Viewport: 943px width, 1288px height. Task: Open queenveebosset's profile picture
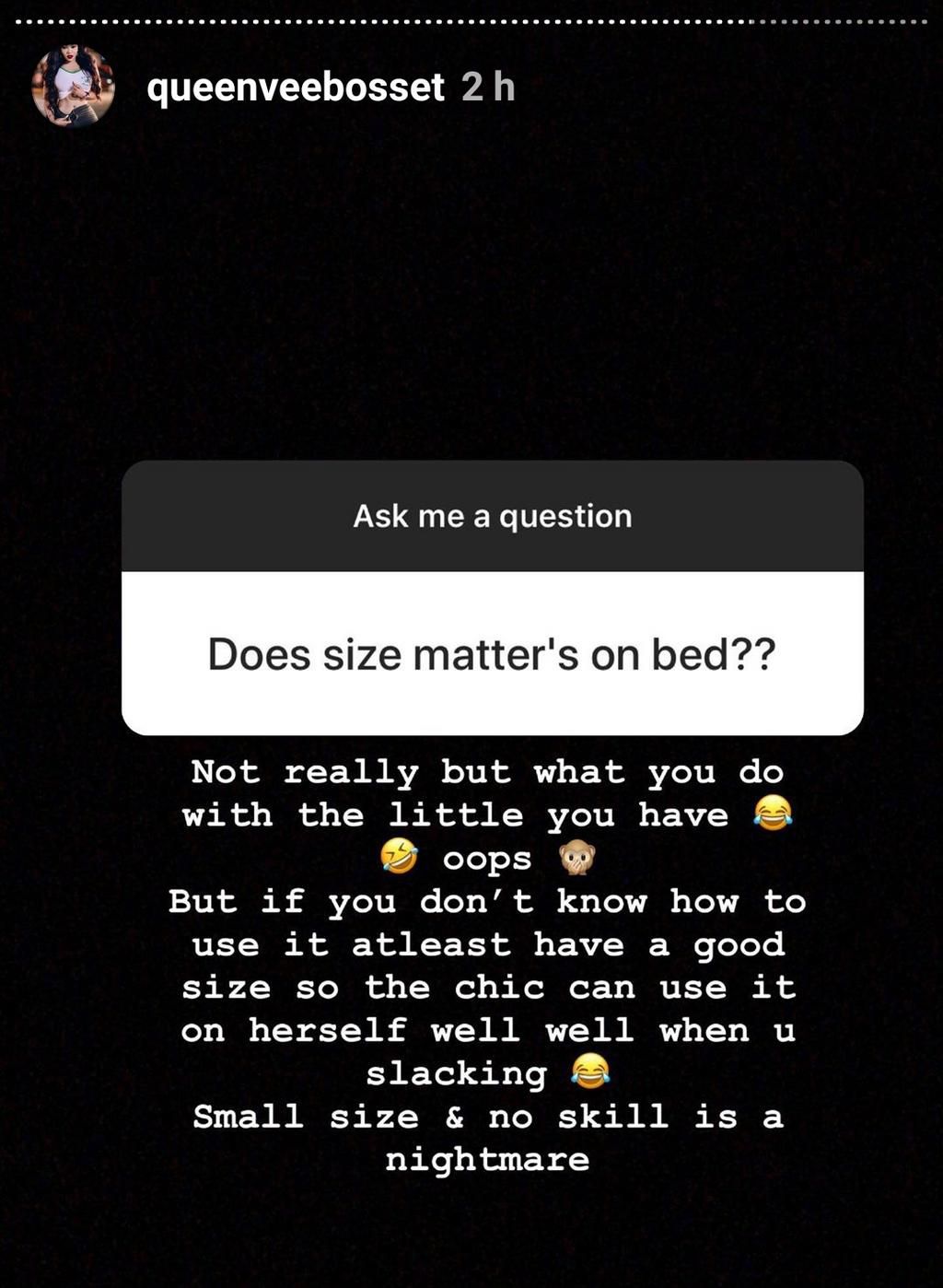coord(73,86)
